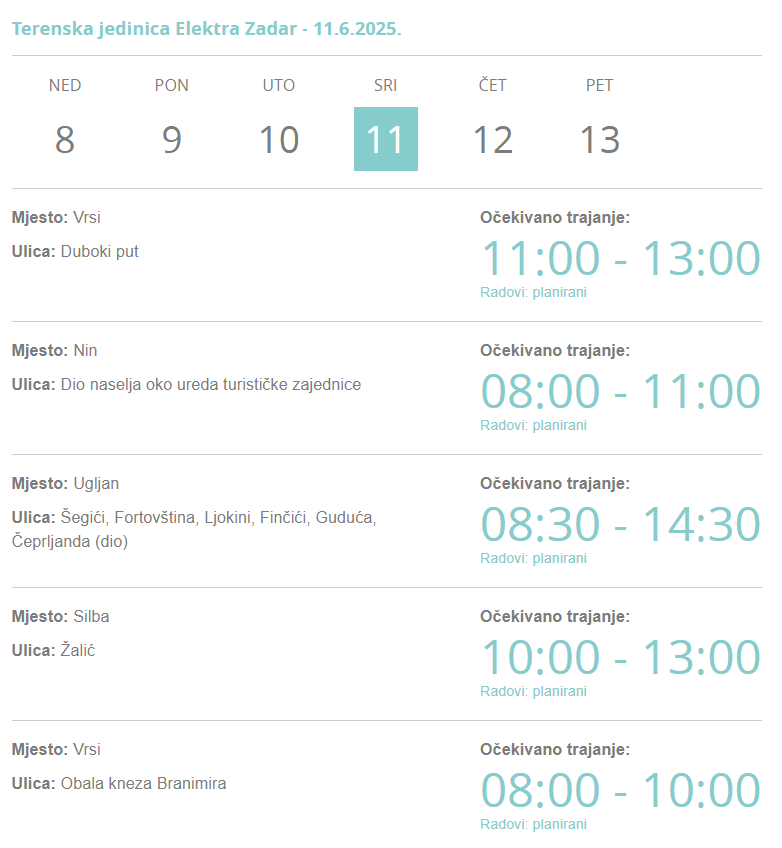Switch to Monday the 9th
782x848 pixels.
click(x=172, y=139)
